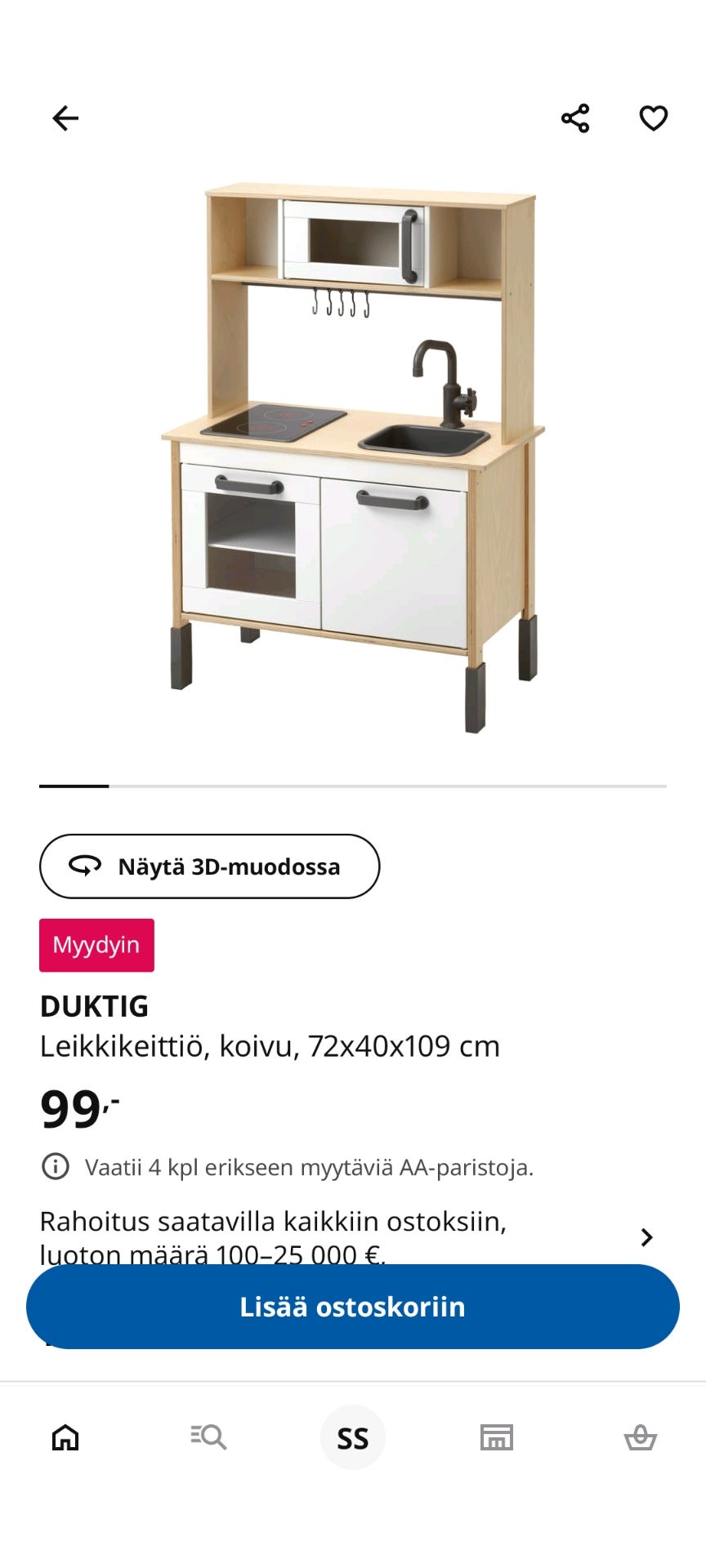The width and height of the screenshot is (706, 1568).
Task: Go back using the back arrow
Action: (x=65, y=118)
